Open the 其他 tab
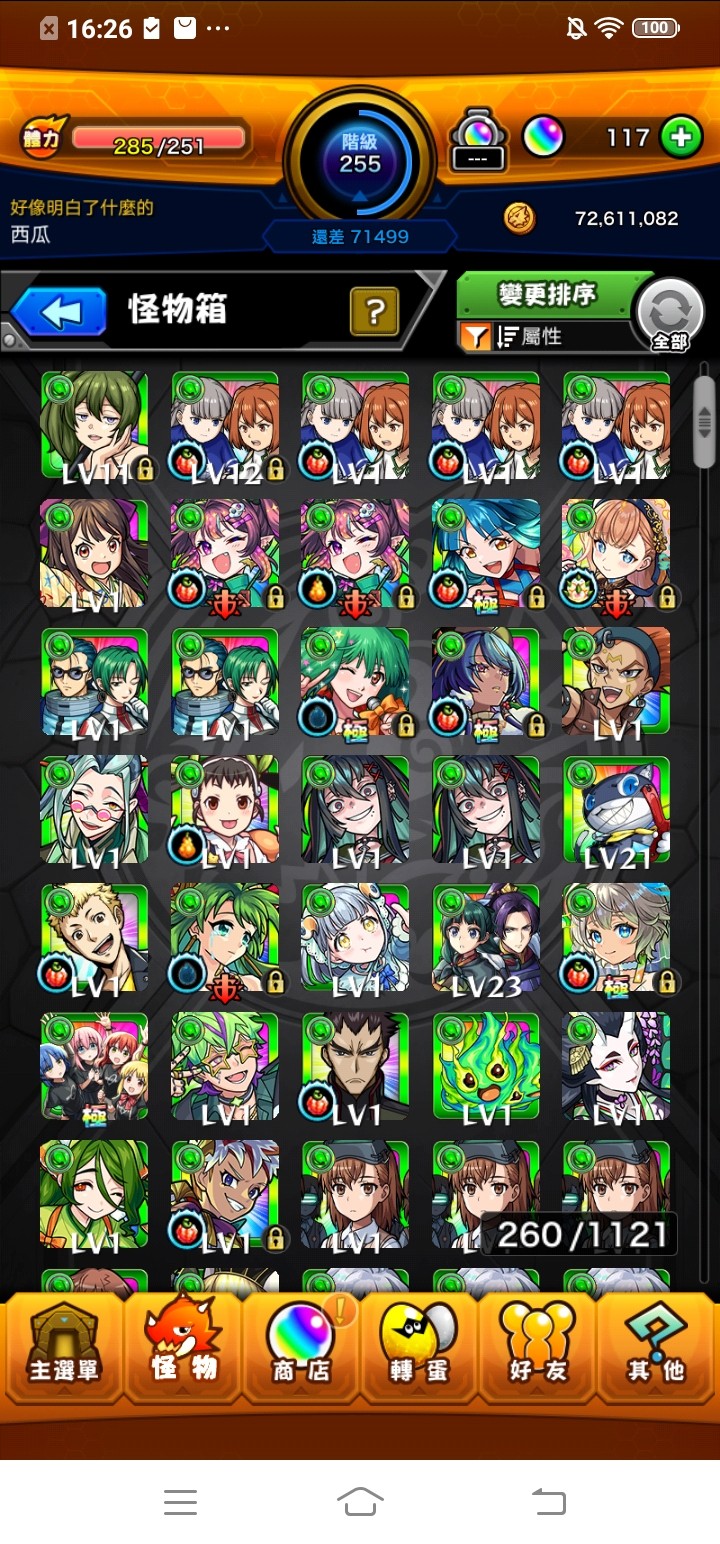This screenshot has height=1544, width=720. pos(655,1350)
